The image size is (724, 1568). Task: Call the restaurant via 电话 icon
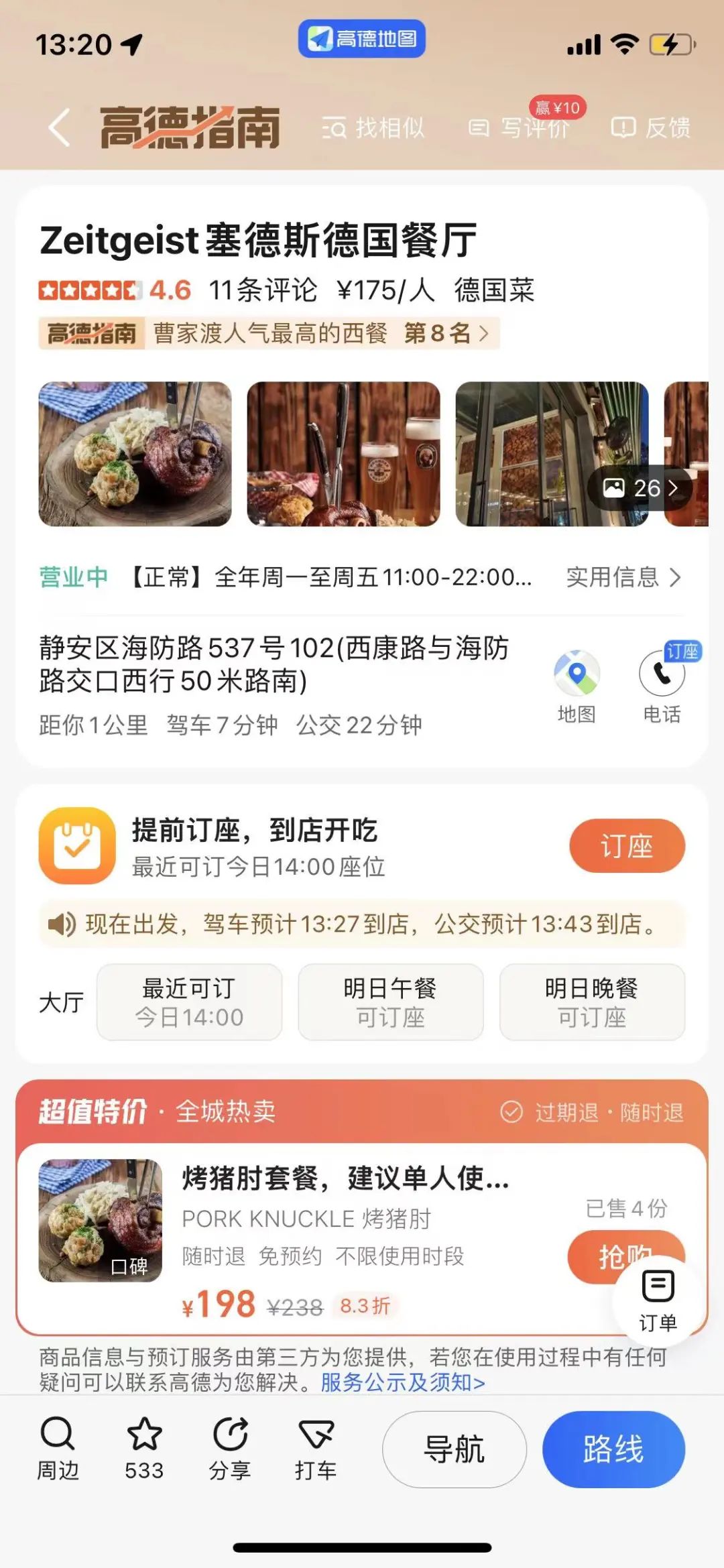662,685
